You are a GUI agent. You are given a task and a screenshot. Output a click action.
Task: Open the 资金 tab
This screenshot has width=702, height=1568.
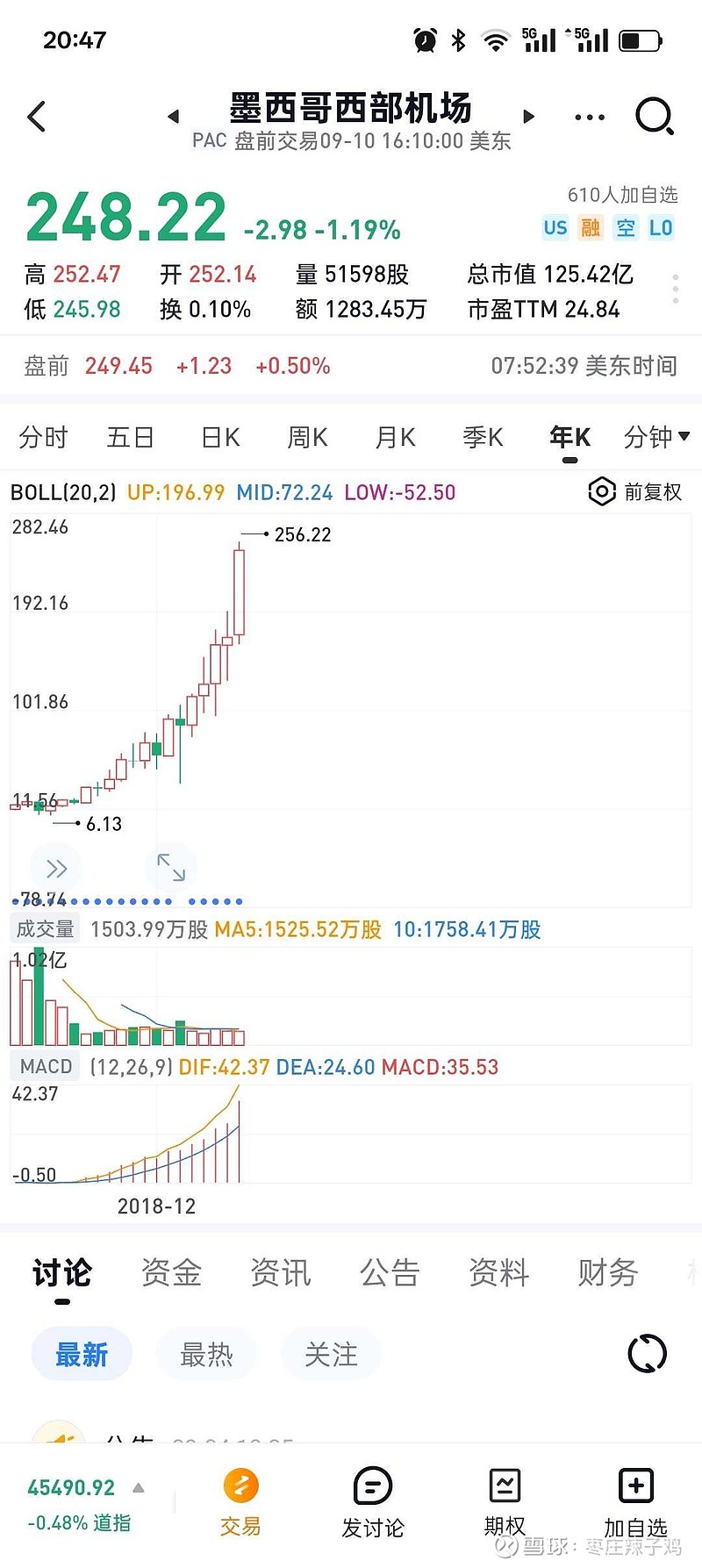(172, 1272)
